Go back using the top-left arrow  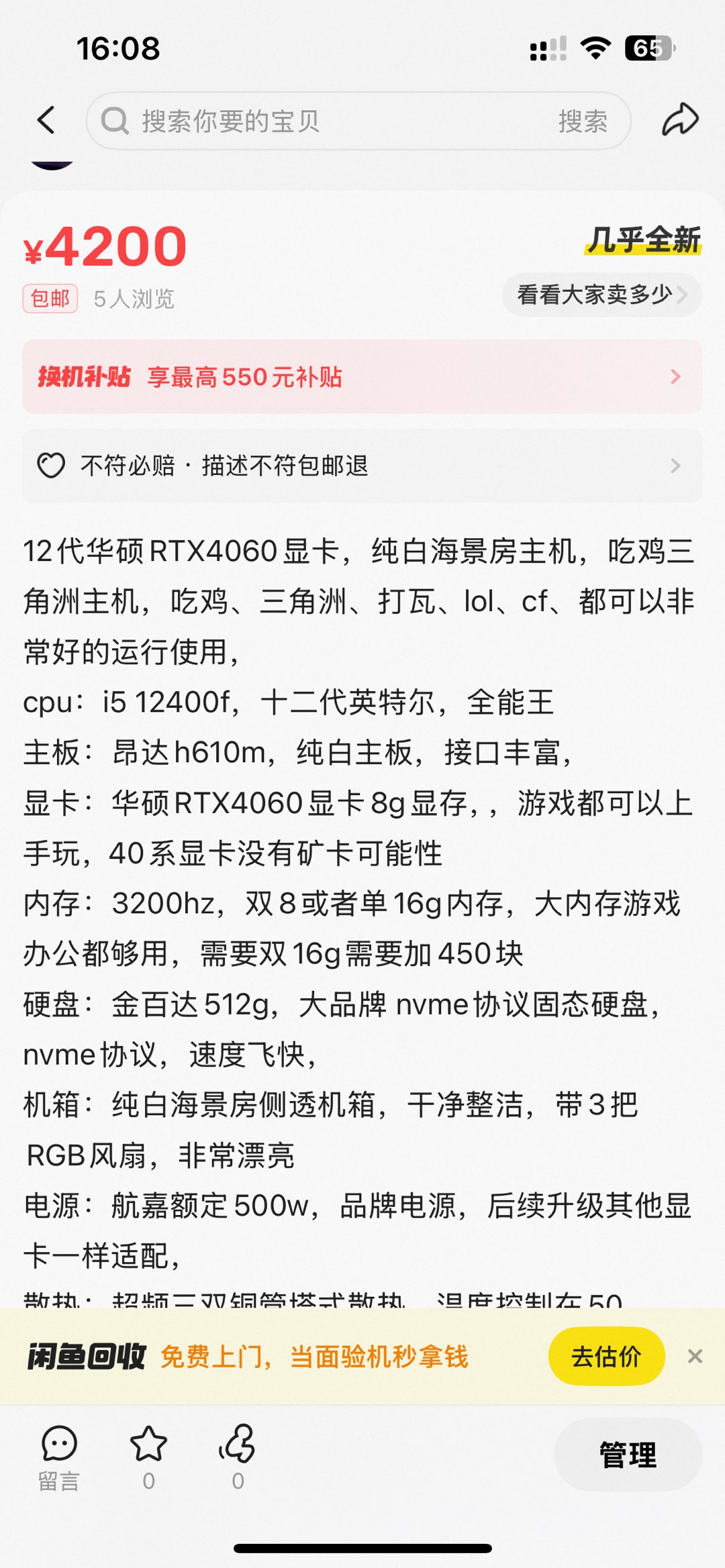[46, 121]
